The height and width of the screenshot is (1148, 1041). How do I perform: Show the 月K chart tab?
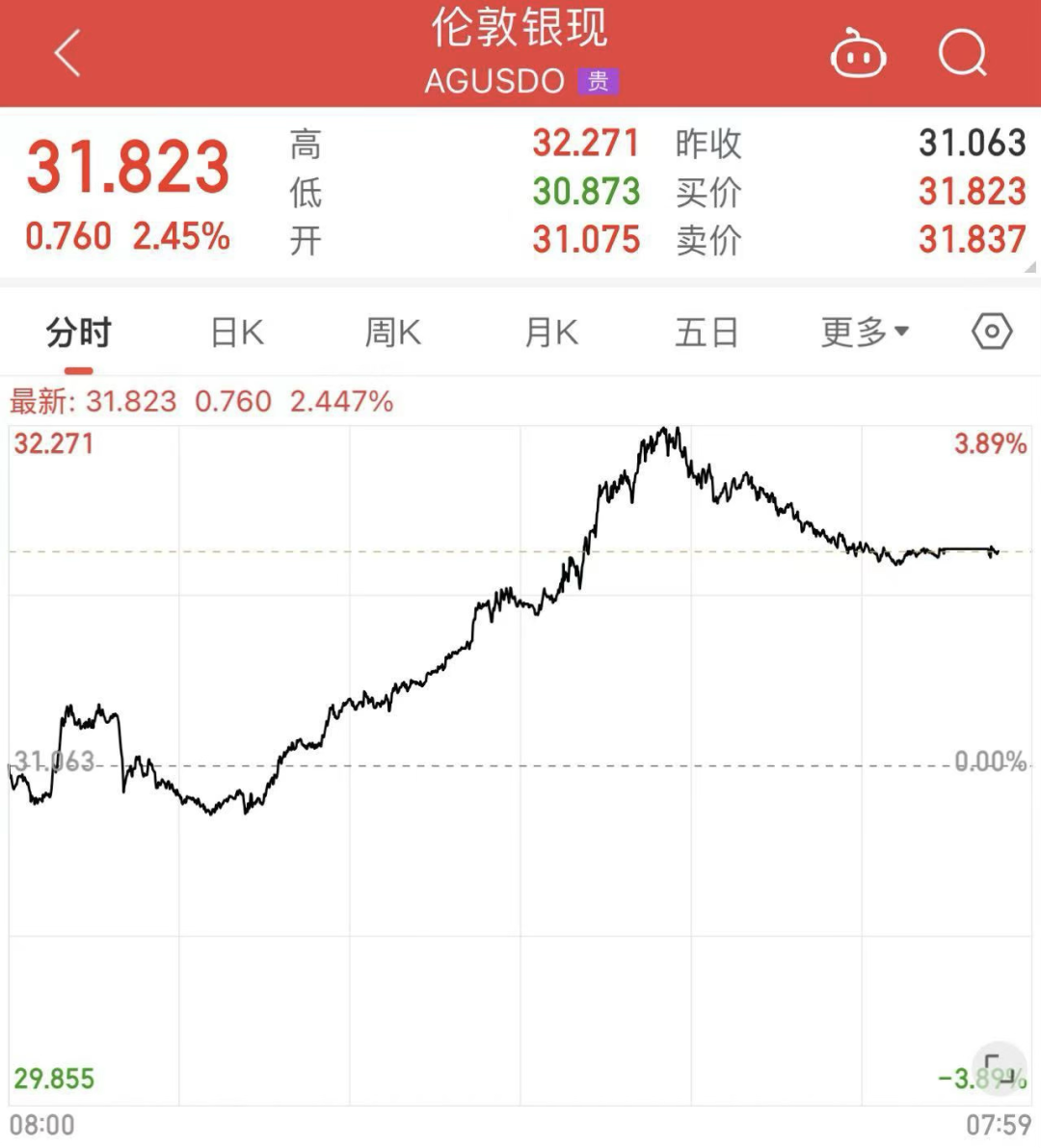tap(550, 334)
